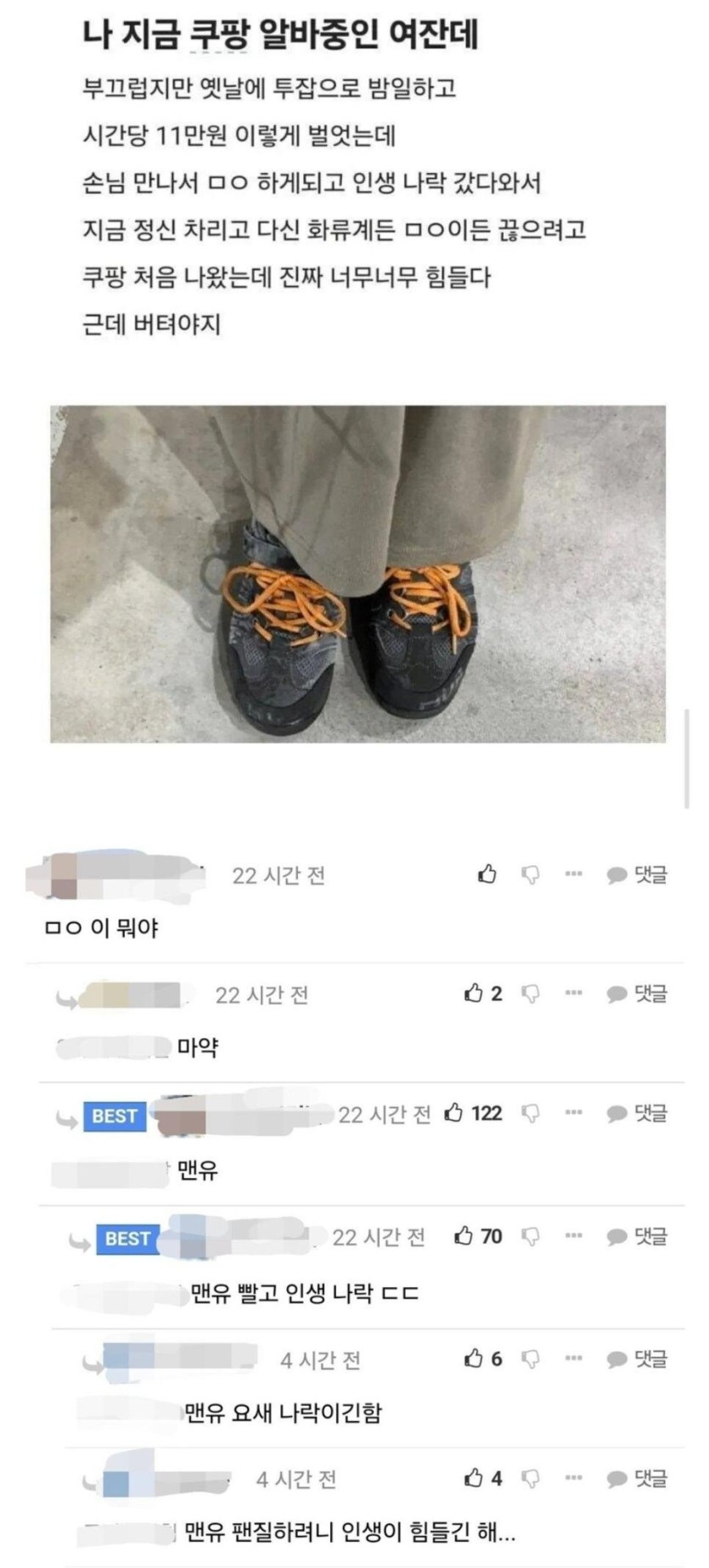Downvote the BEST comment '맨유'
Screen dimensions: 709x1568
tap(531, 1114)
